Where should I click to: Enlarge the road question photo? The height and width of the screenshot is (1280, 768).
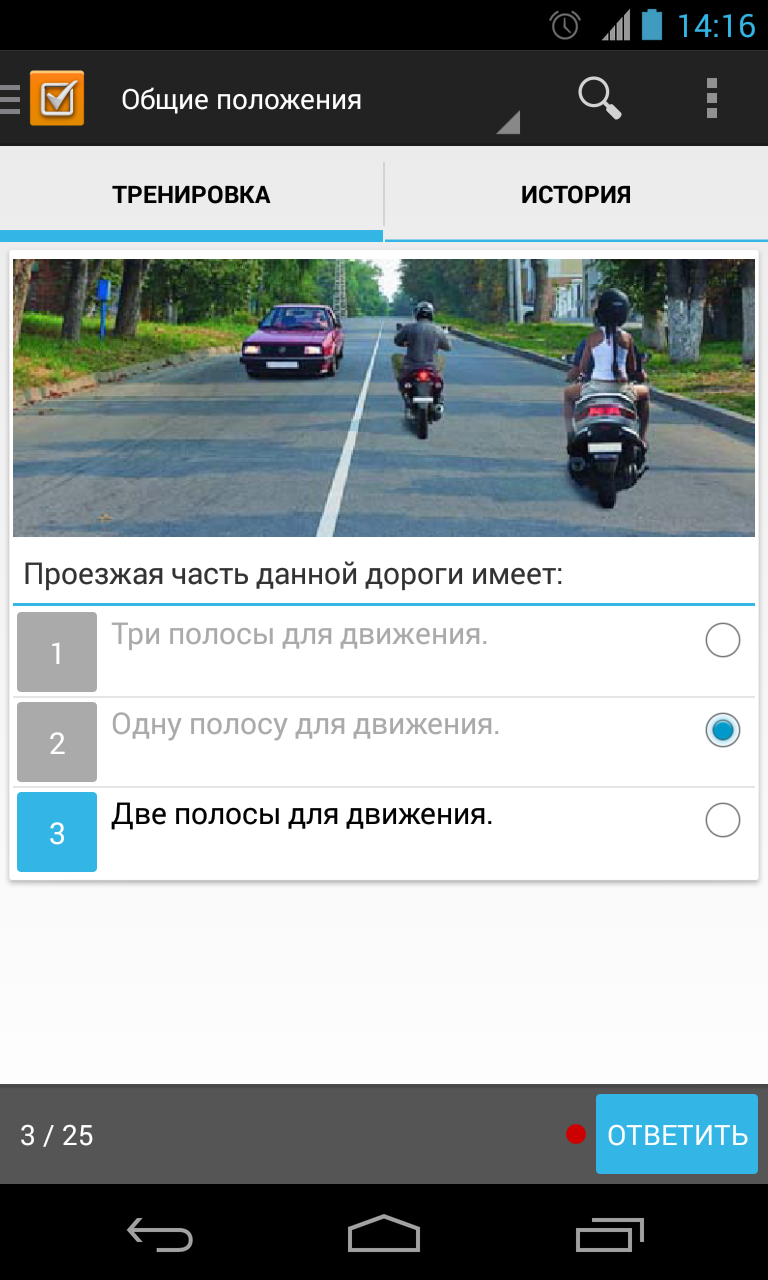(384, 398)
